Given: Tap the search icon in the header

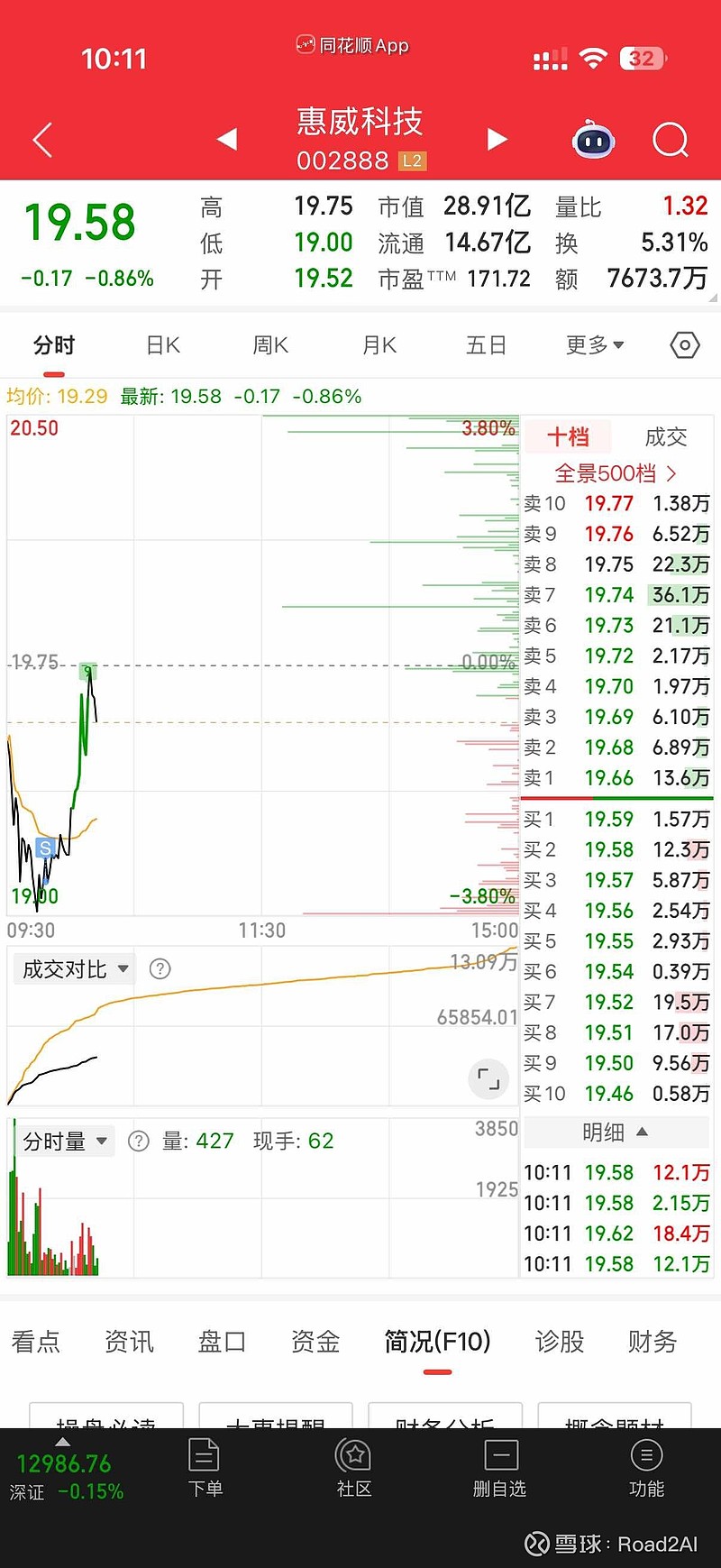Looking at the screenshot, I should point(669,140).
